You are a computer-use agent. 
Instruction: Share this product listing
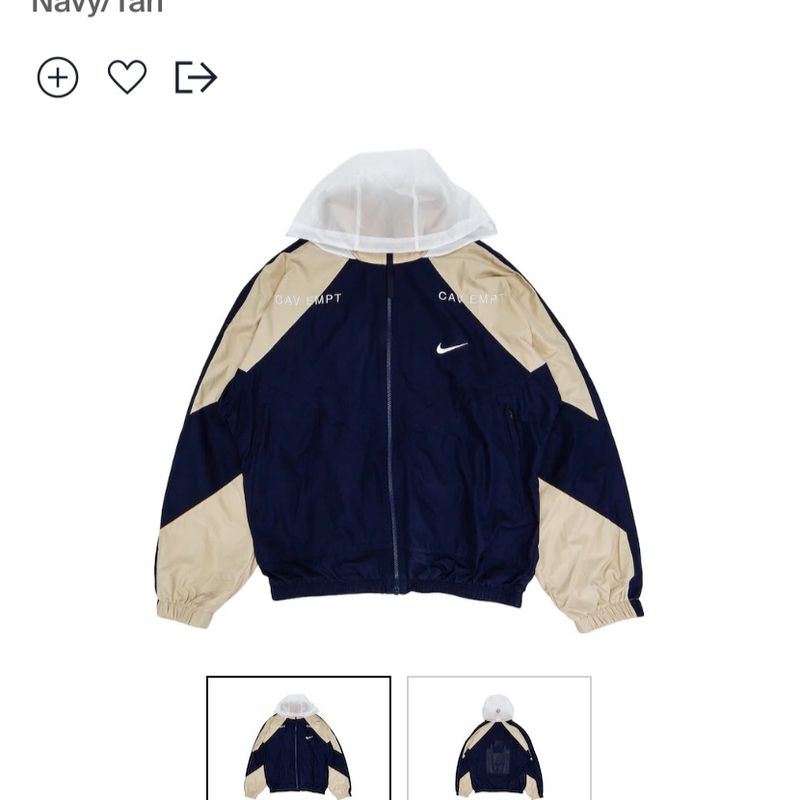pyautogui.click(x=196, y=77)
